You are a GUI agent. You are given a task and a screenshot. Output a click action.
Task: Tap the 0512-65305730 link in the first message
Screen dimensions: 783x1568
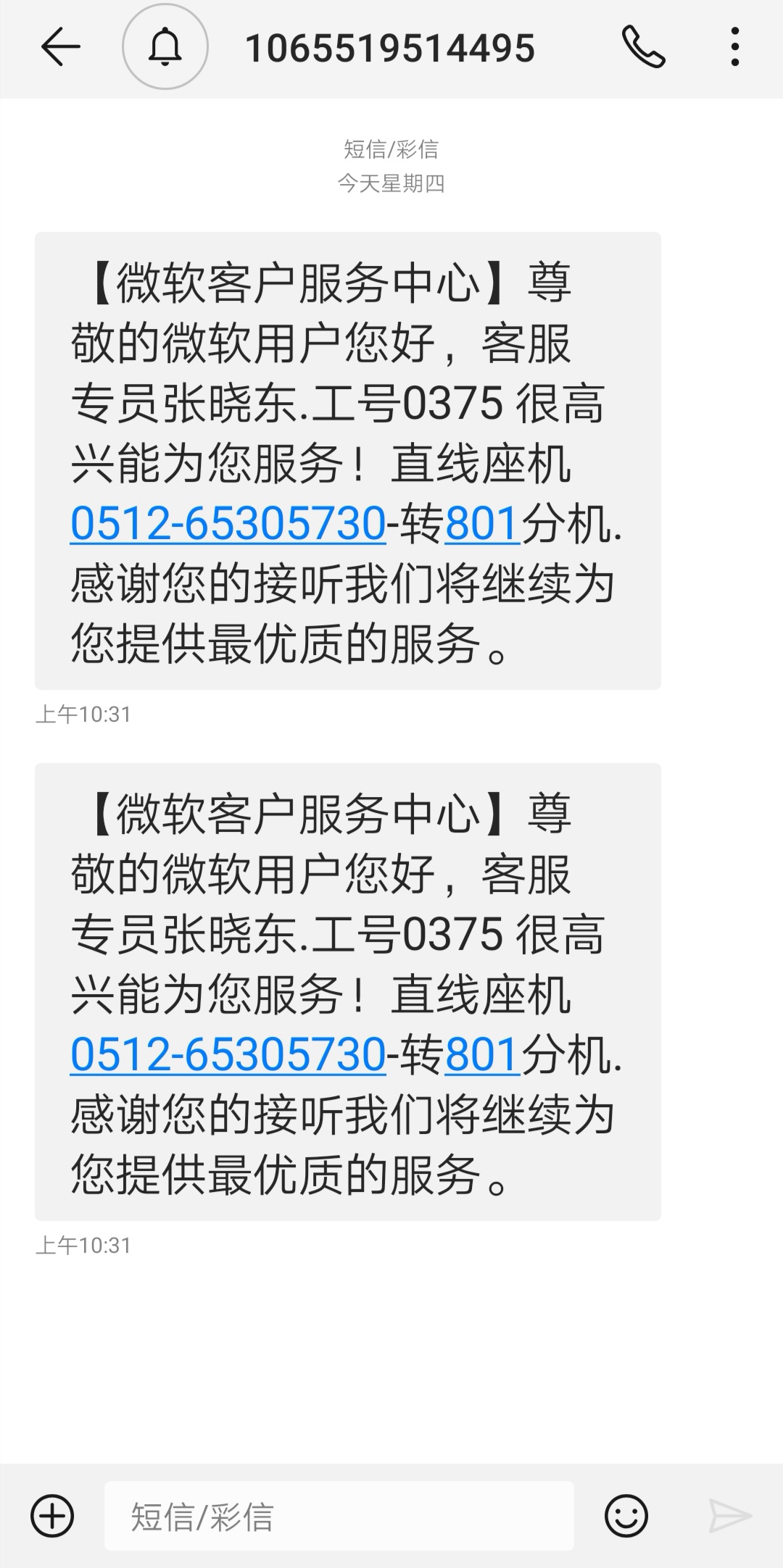[228, 524]
